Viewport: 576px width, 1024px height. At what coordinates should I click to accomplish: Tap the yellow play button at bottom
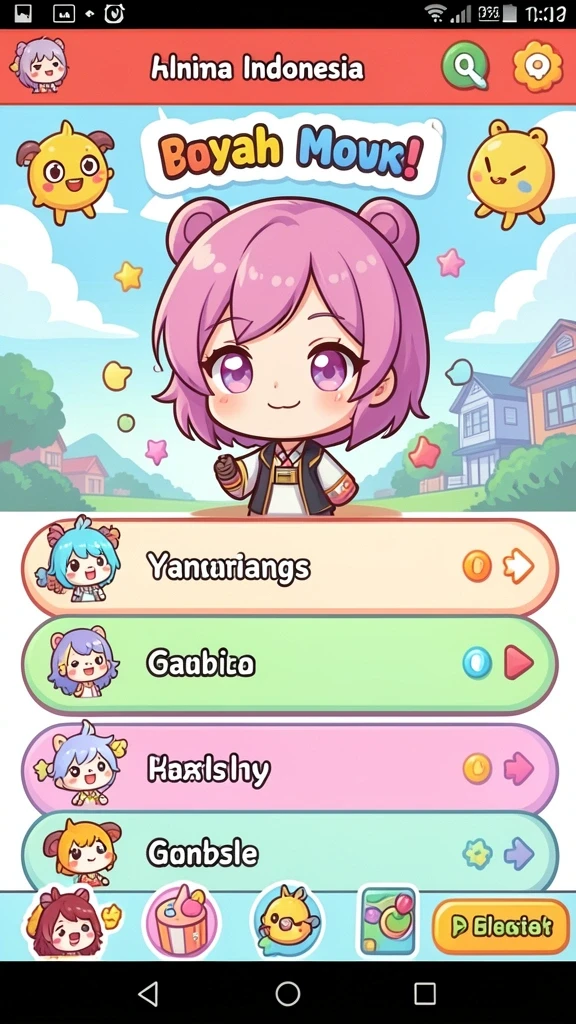501,926
